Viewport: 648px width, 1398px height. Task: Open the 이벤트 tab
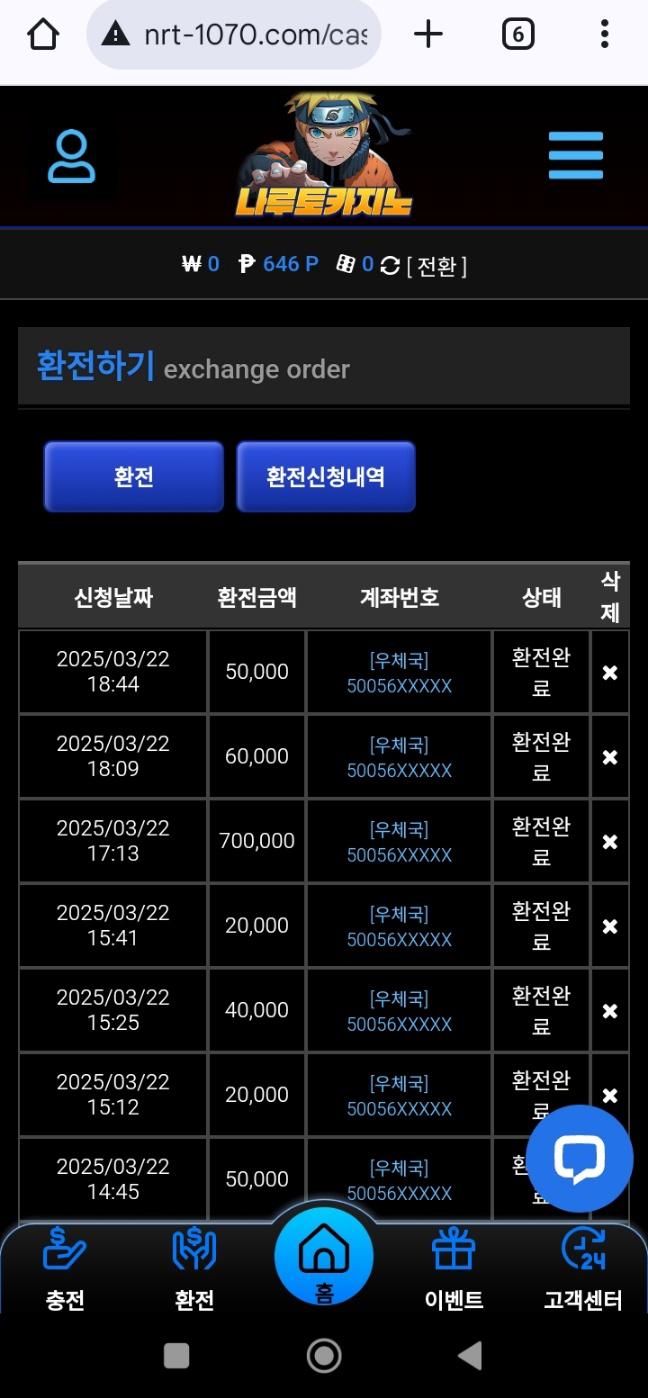tap(453, 1270)
